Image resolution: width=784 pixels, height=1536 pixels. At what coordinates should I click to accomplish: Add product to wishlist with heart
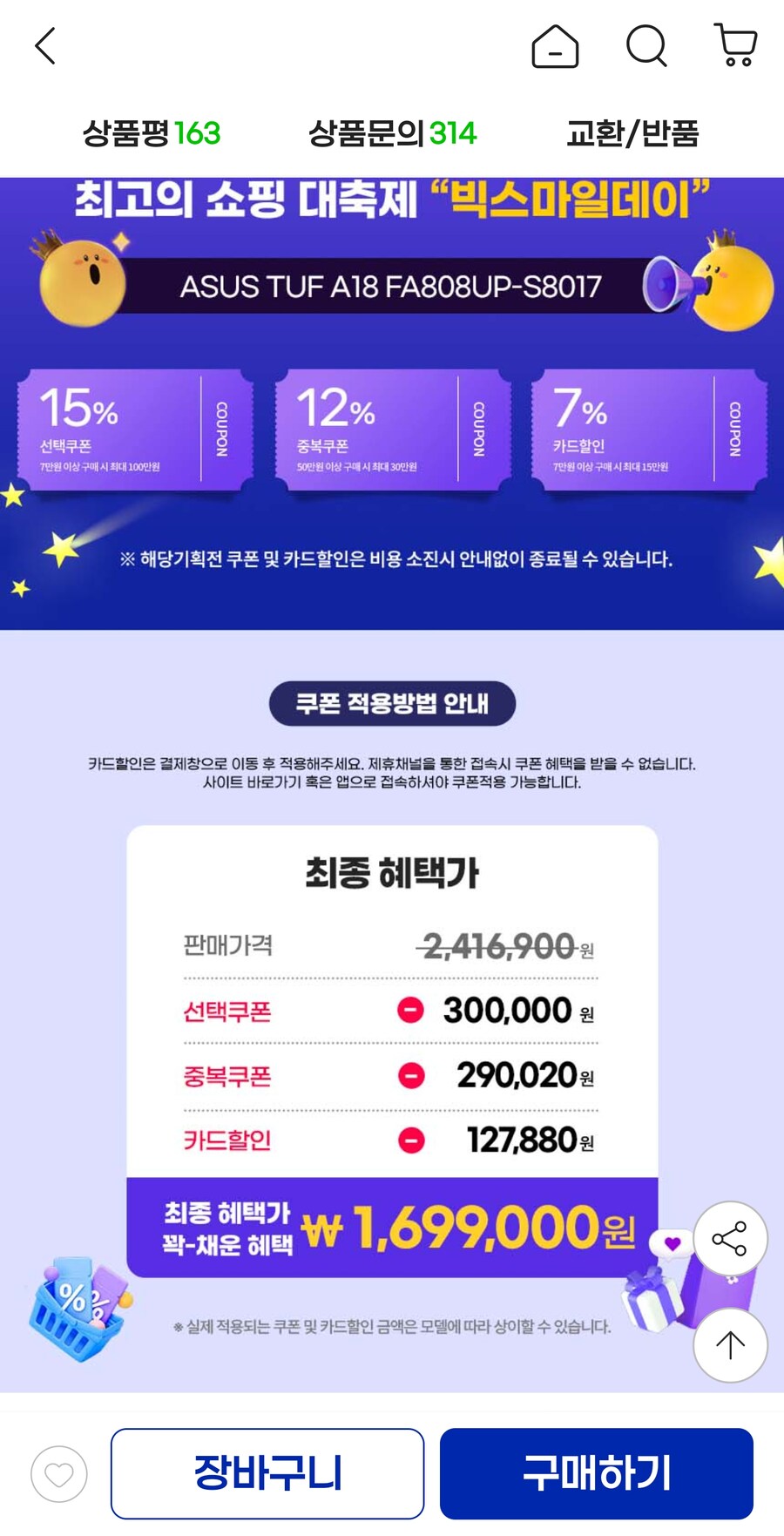(x=59, y=1474)
